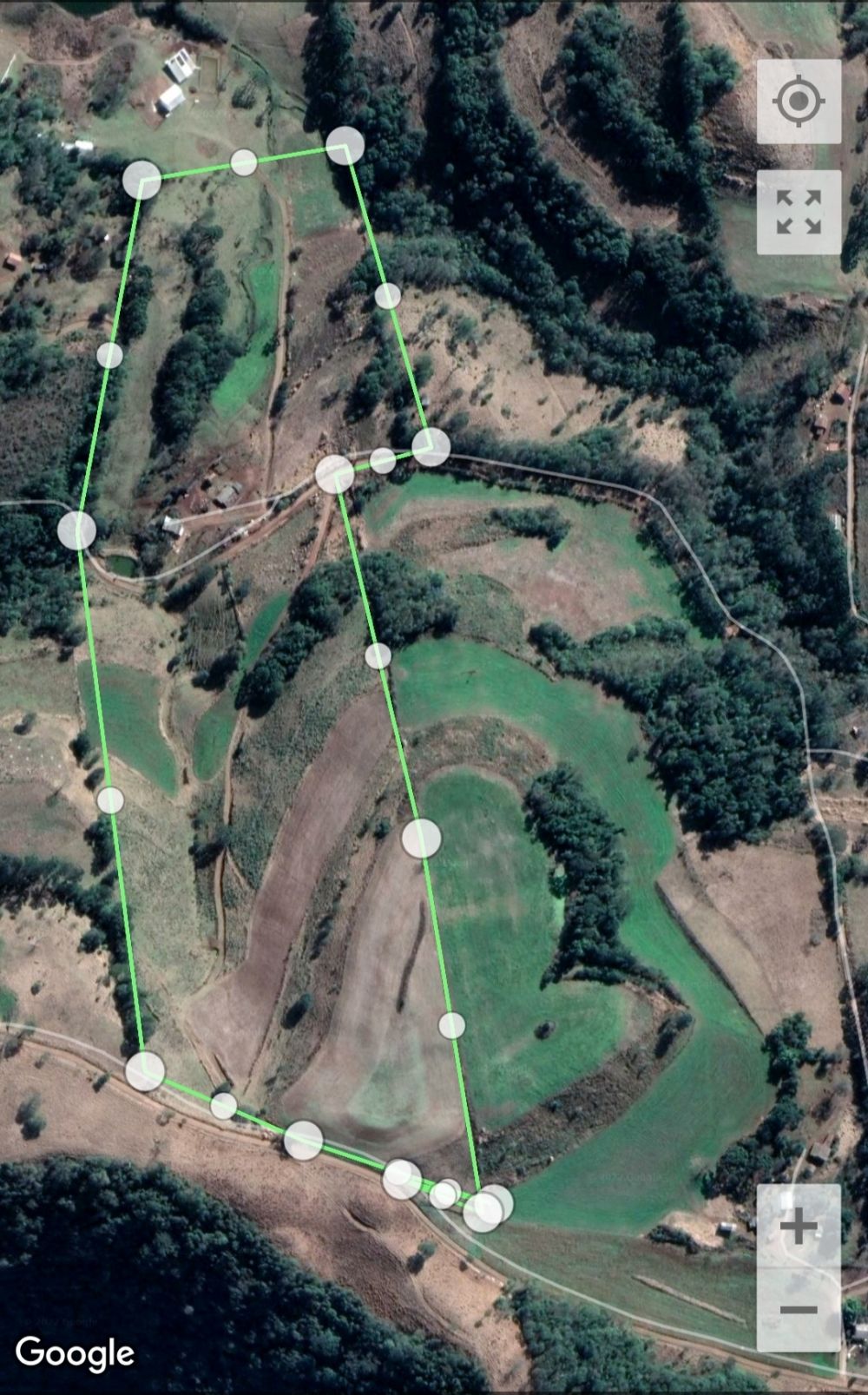Toggle fullscreen map view

799,213
